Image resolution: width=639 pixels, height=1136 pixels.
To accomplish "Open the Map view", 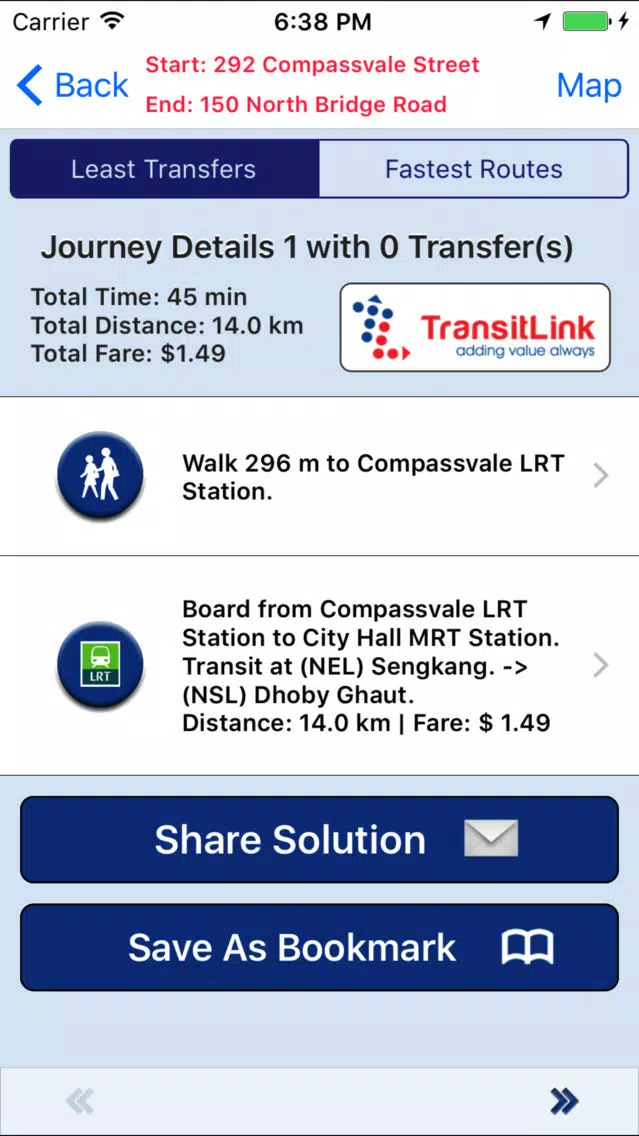I will pyautogui.click(x=588, y=86).
